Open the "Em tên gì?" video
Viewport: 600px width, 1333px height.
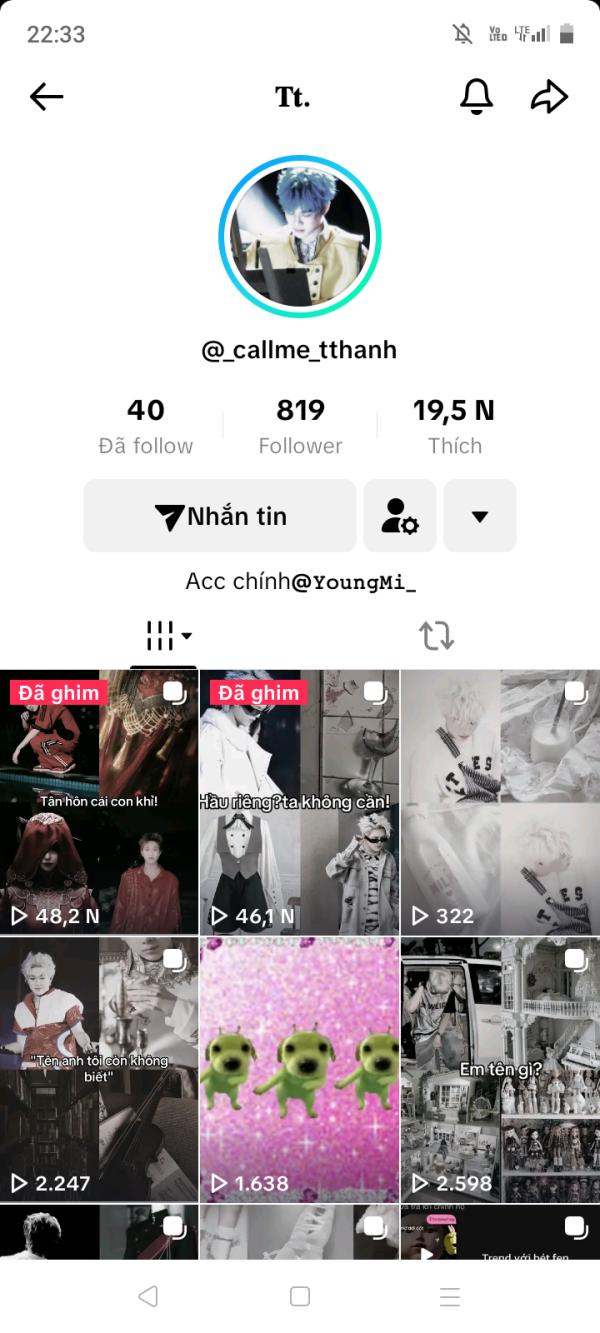pyautogui.click(x=500, y=1068)
